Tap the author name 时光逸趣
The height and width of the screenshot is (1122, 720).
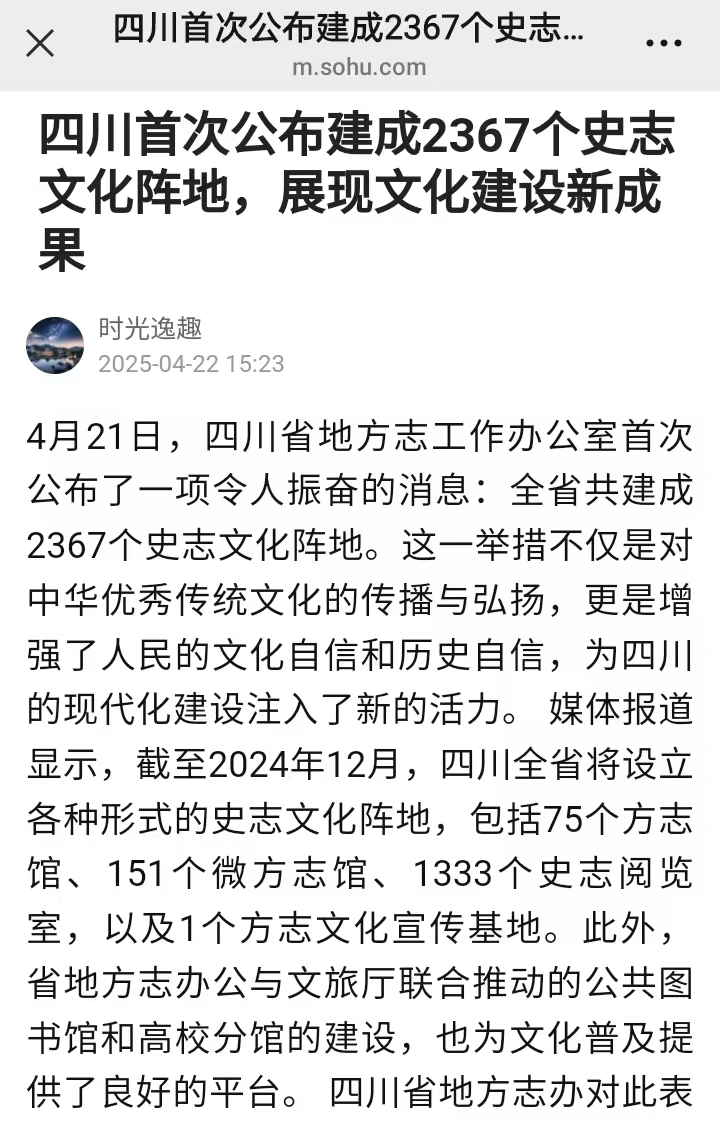click(150, 329)
